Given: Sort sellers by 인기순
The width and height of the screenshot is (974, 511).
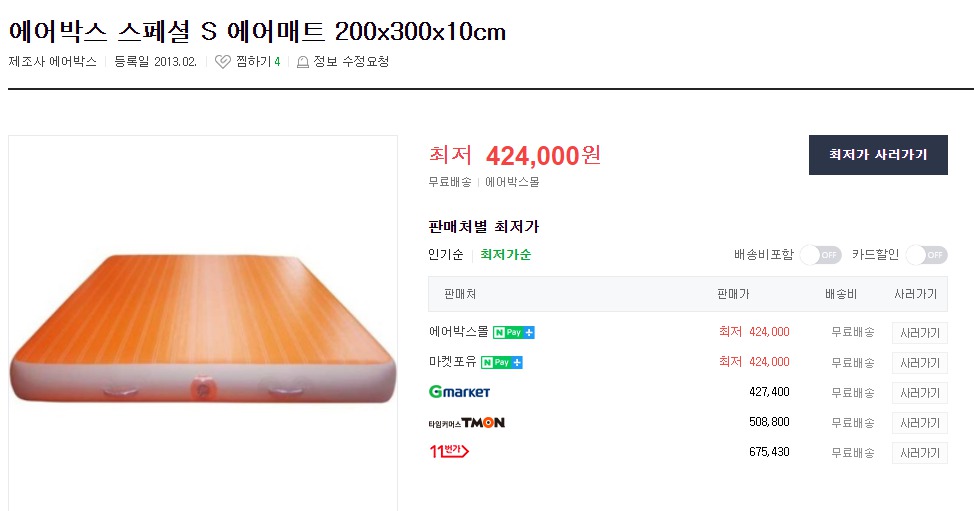Looking at the screenshot, I should pos(445,255).
